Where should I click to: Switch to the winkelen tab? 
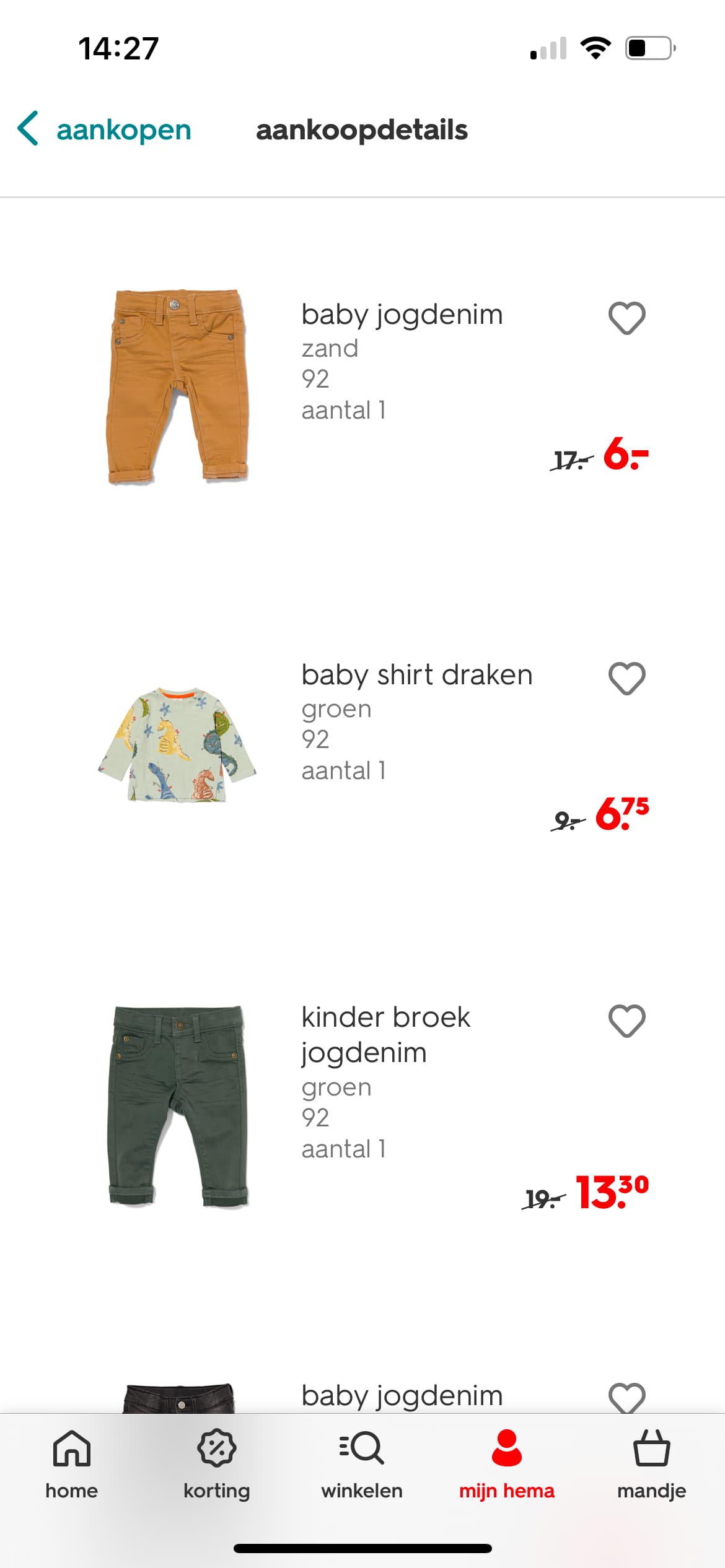coord(362,1465)
